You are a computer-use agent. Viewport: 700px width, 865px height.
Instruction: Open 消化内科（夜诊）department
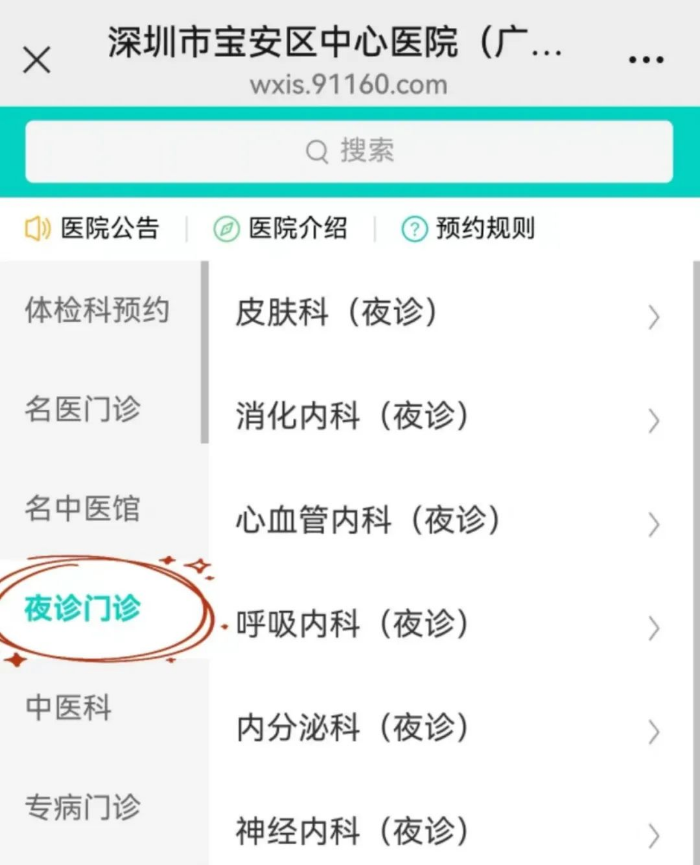click(448, 418)
